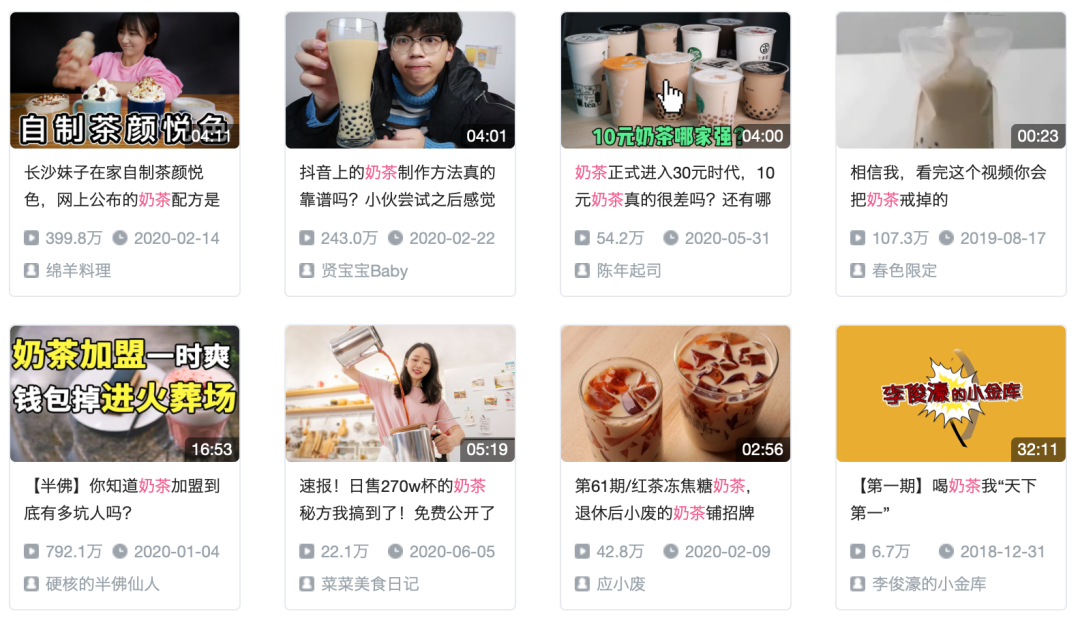
Task: Open uploader 李俊濠的小金库's profile
Action: pyautogui.click(x=929, y=584)
